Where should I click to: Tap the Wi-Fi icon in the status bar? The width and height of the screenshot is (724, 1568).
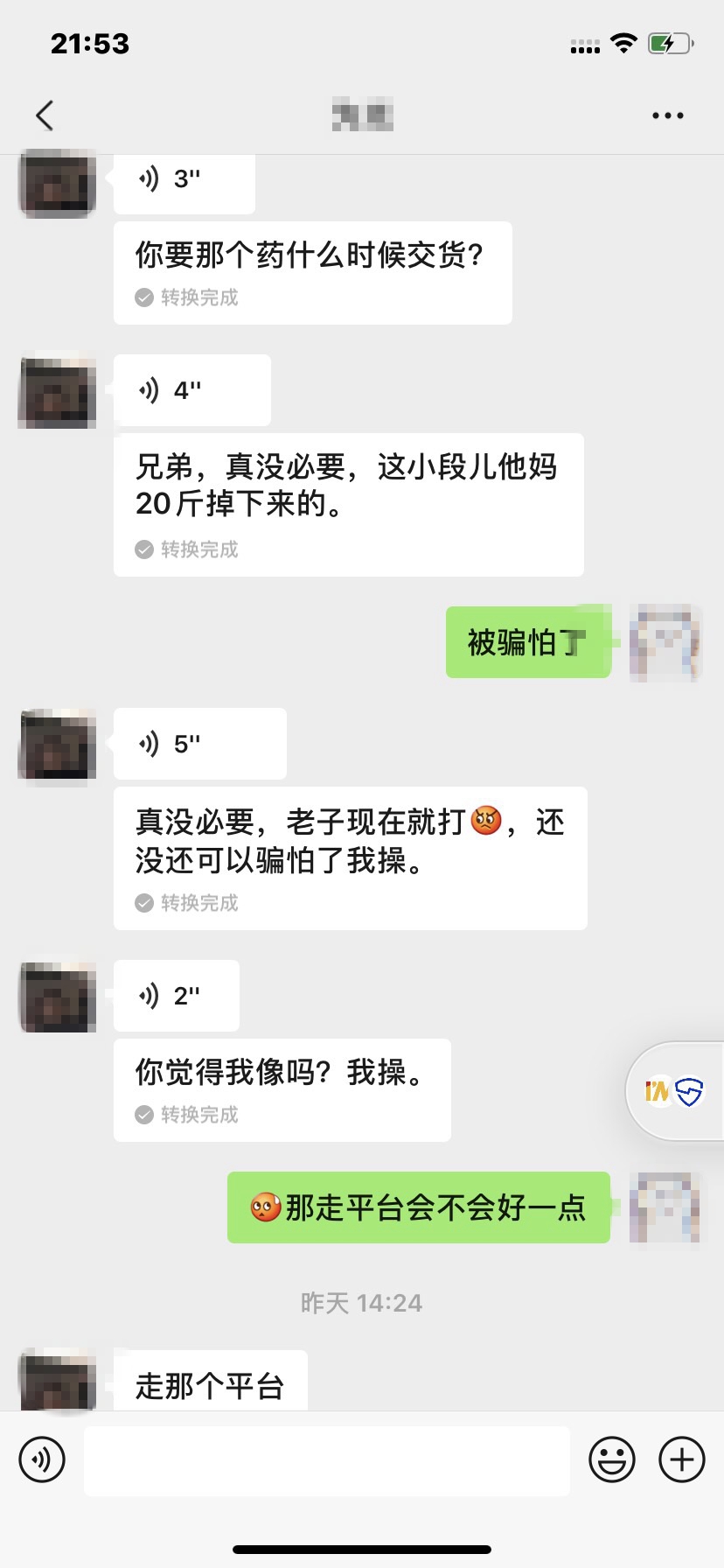click(x=623, y=42)
